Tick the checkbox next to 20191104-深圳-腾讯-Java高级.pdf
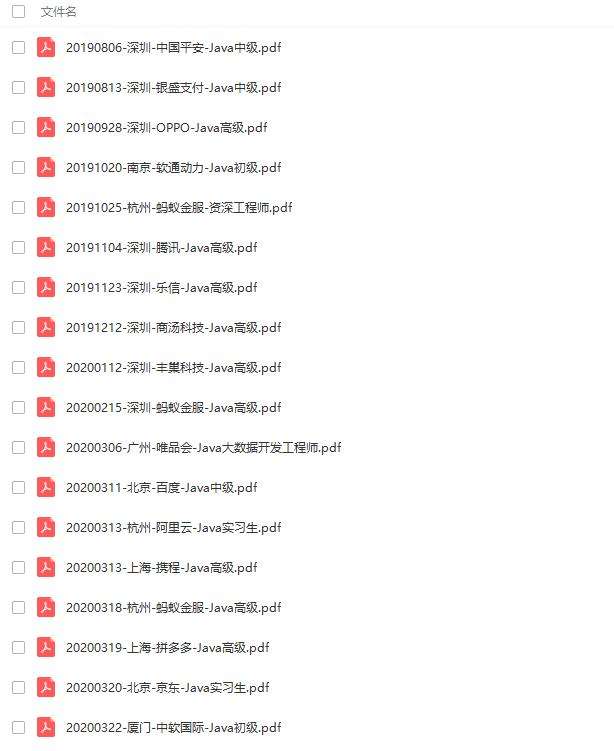 click(x=19, y=248)
